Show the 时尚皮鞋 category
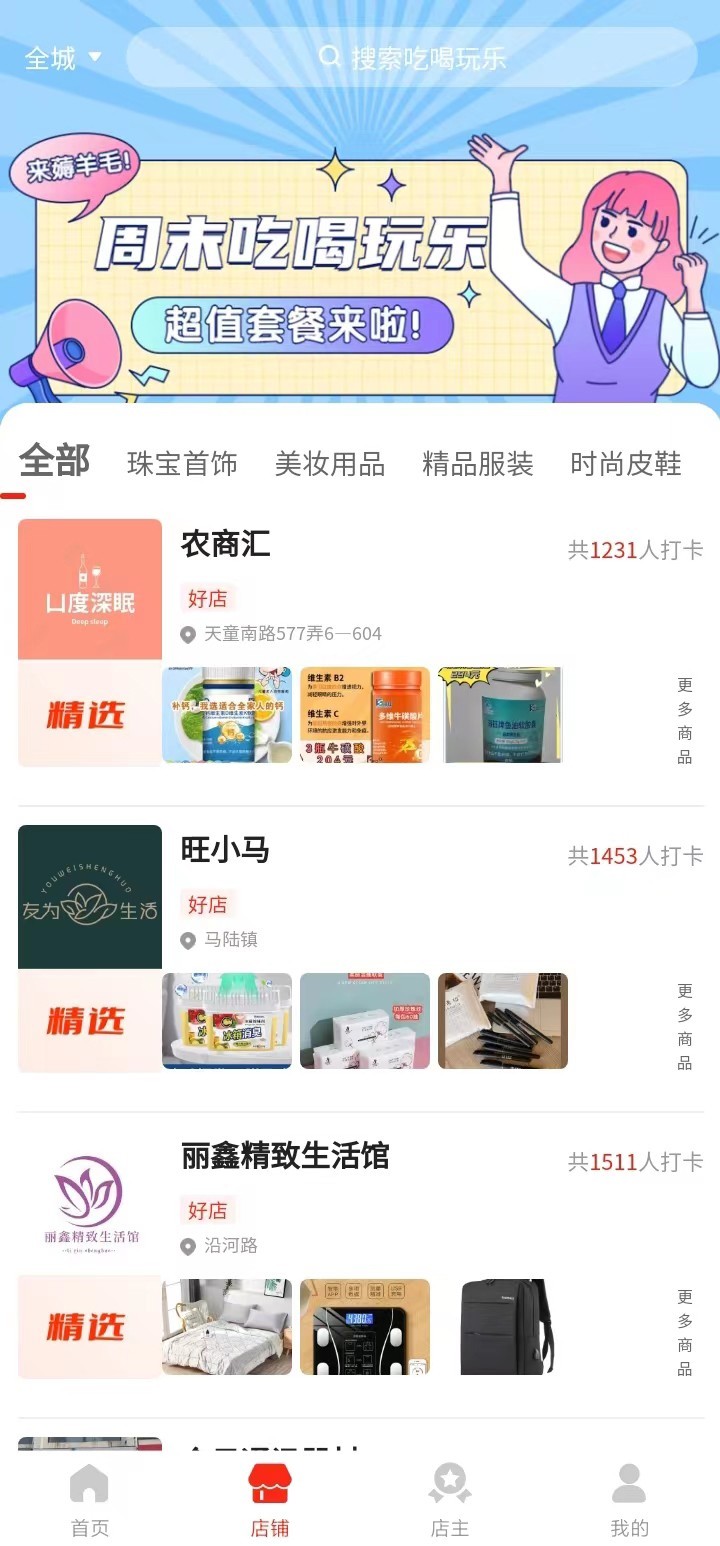This screenshot has height=1546, width=720. 626,464
